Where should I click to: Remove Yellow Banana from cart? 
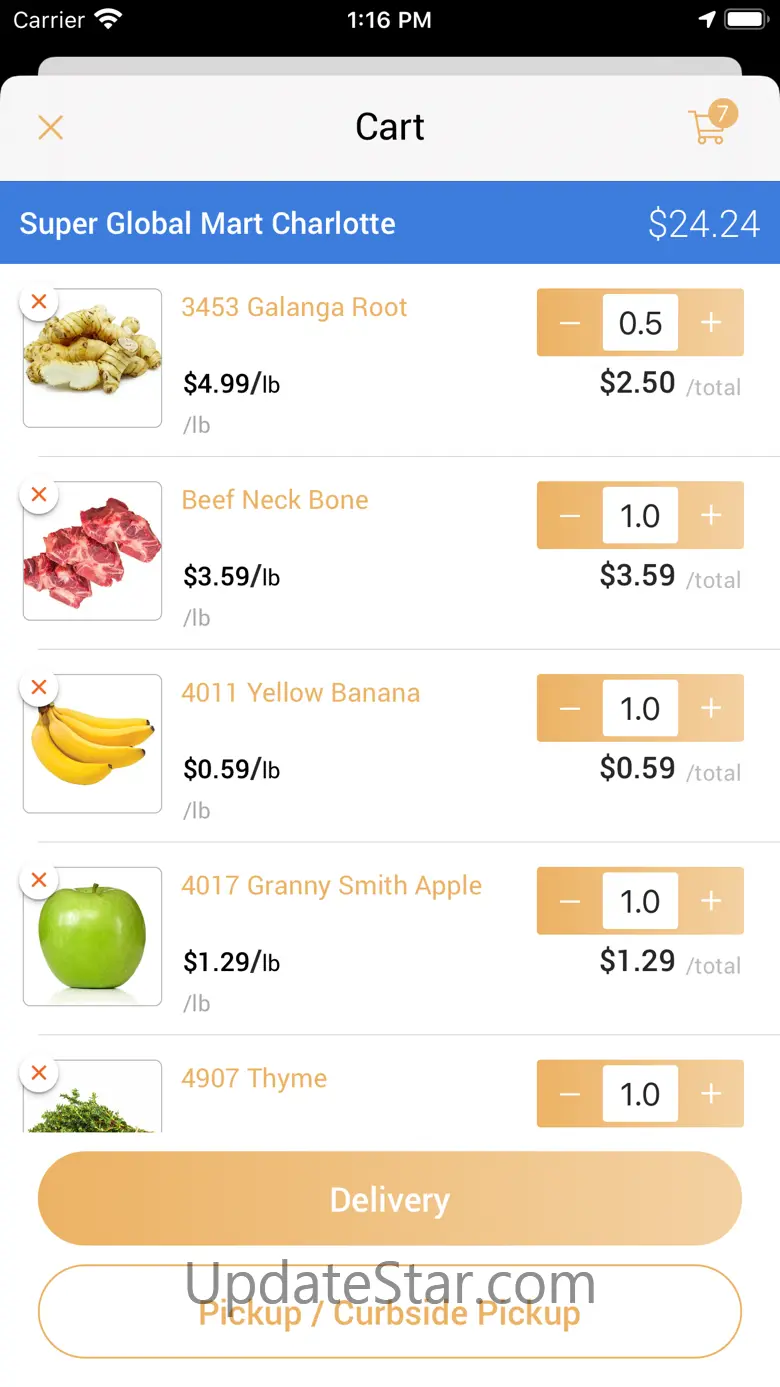click(x=39, y=687)
